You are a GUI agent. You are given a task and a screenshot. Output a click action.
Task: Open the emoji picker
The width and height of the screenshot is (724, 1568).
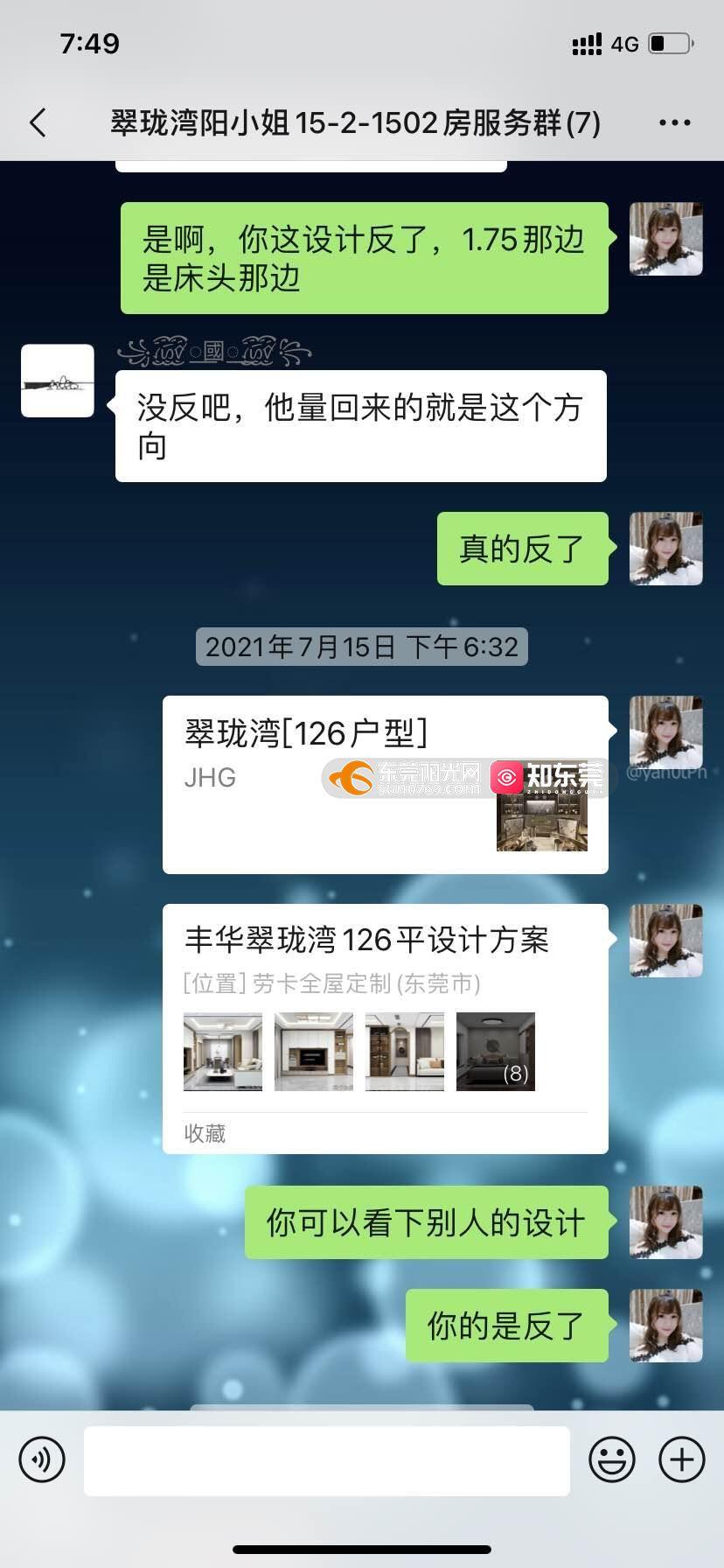point(611,1459)
